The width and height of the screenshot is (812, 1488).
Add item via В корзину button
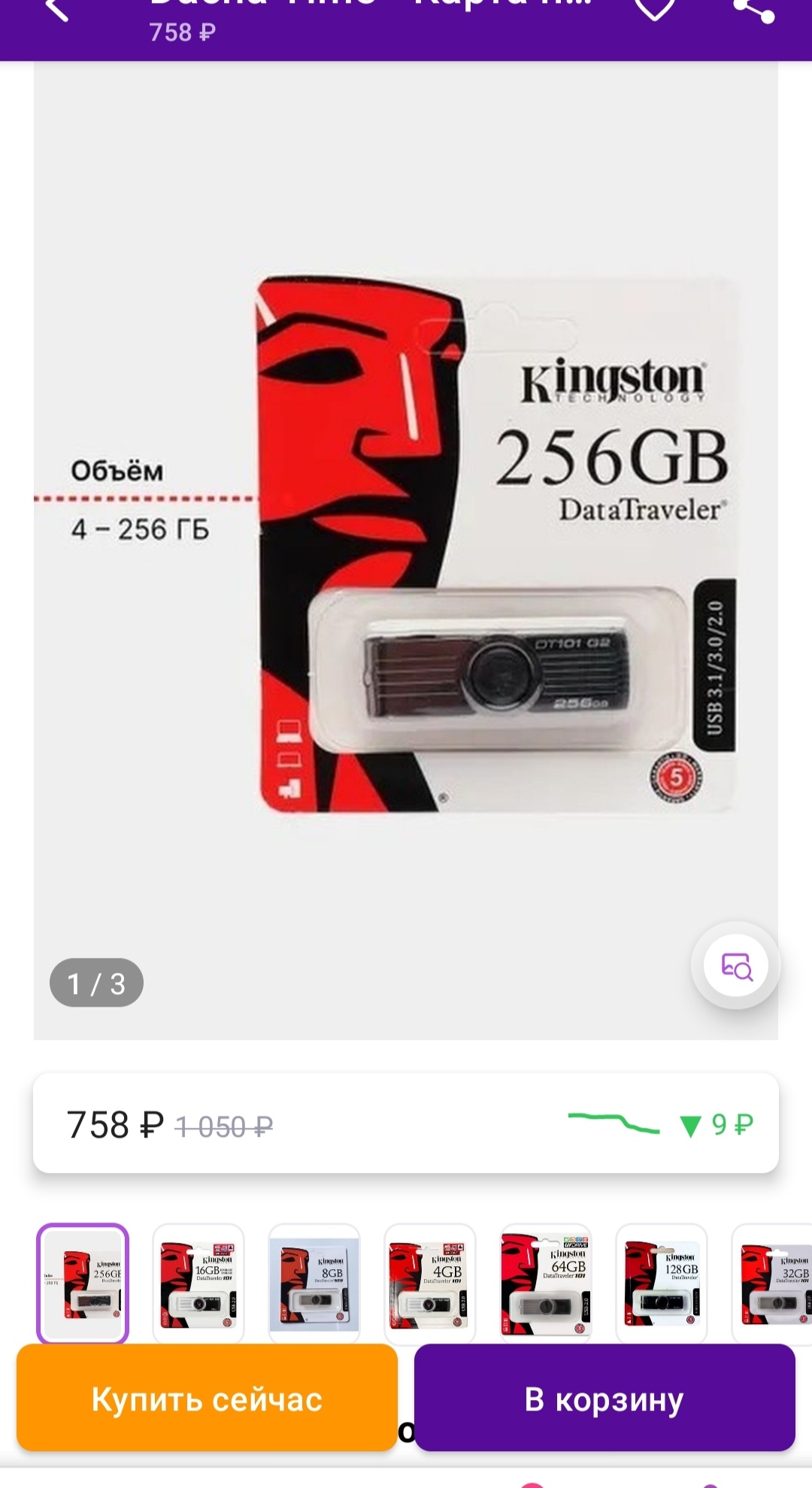pos(604,1399)
